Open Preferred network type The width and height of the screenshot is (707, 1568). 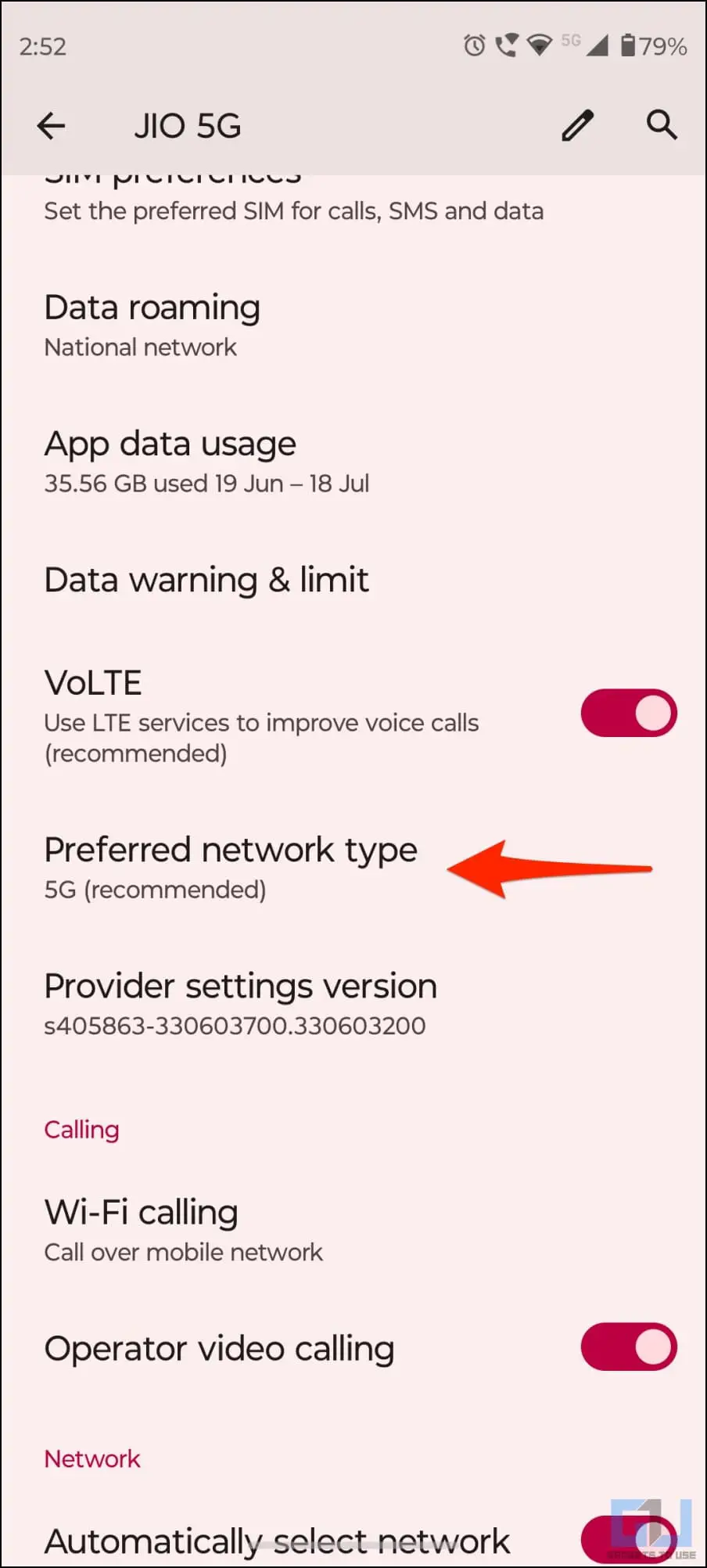coord(353,868)
